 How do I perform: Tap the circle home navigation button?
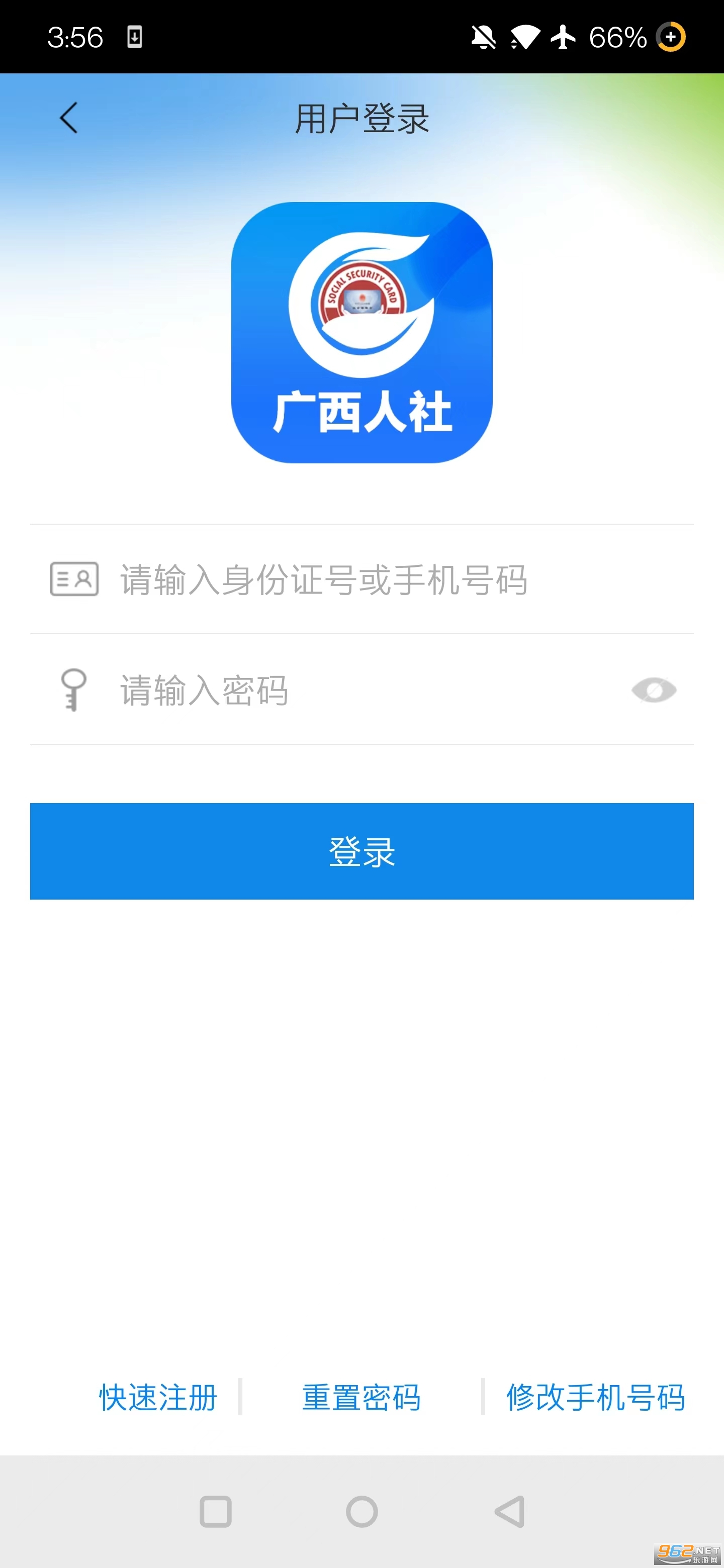[x=361, y=1511]
